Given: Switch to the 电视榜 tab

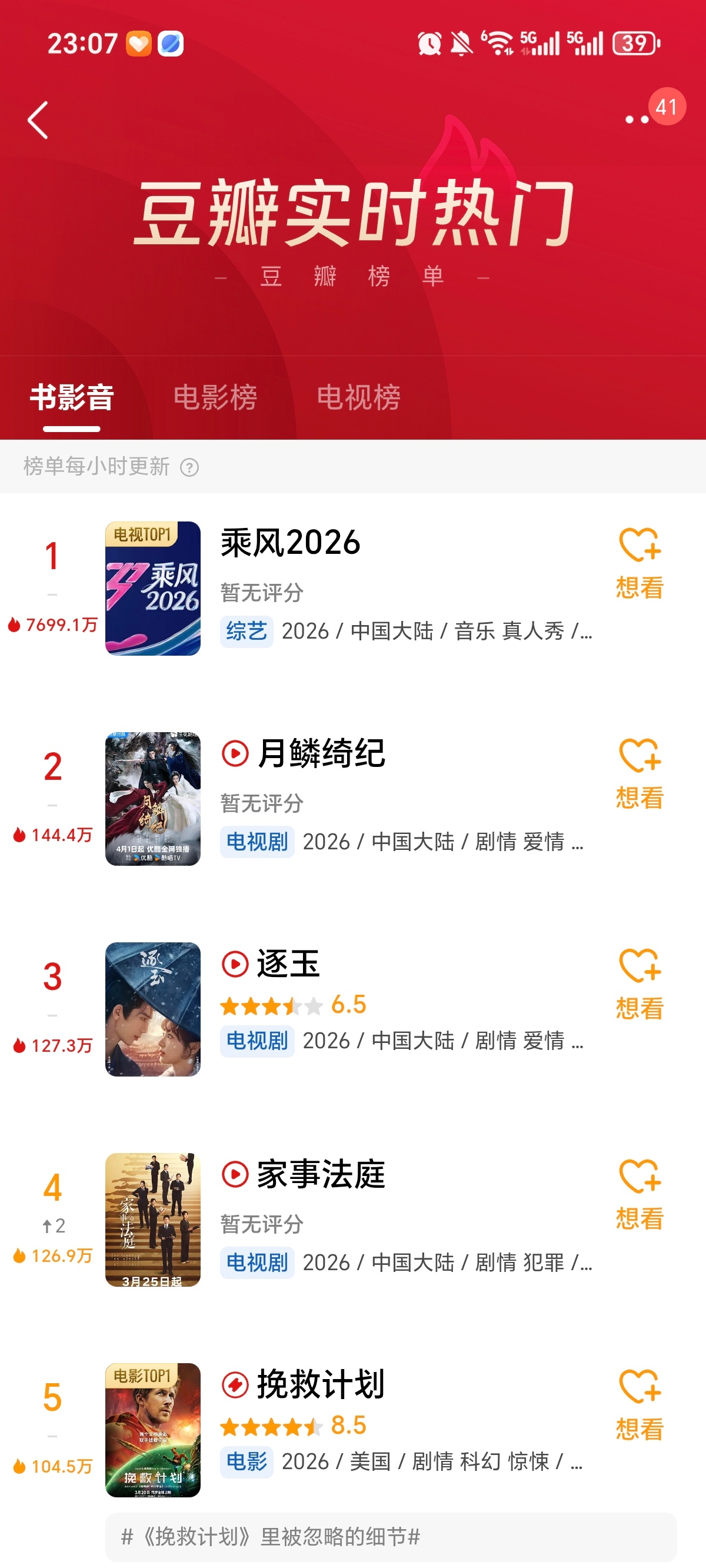Looking at the screenshot, I should (358, 396).
